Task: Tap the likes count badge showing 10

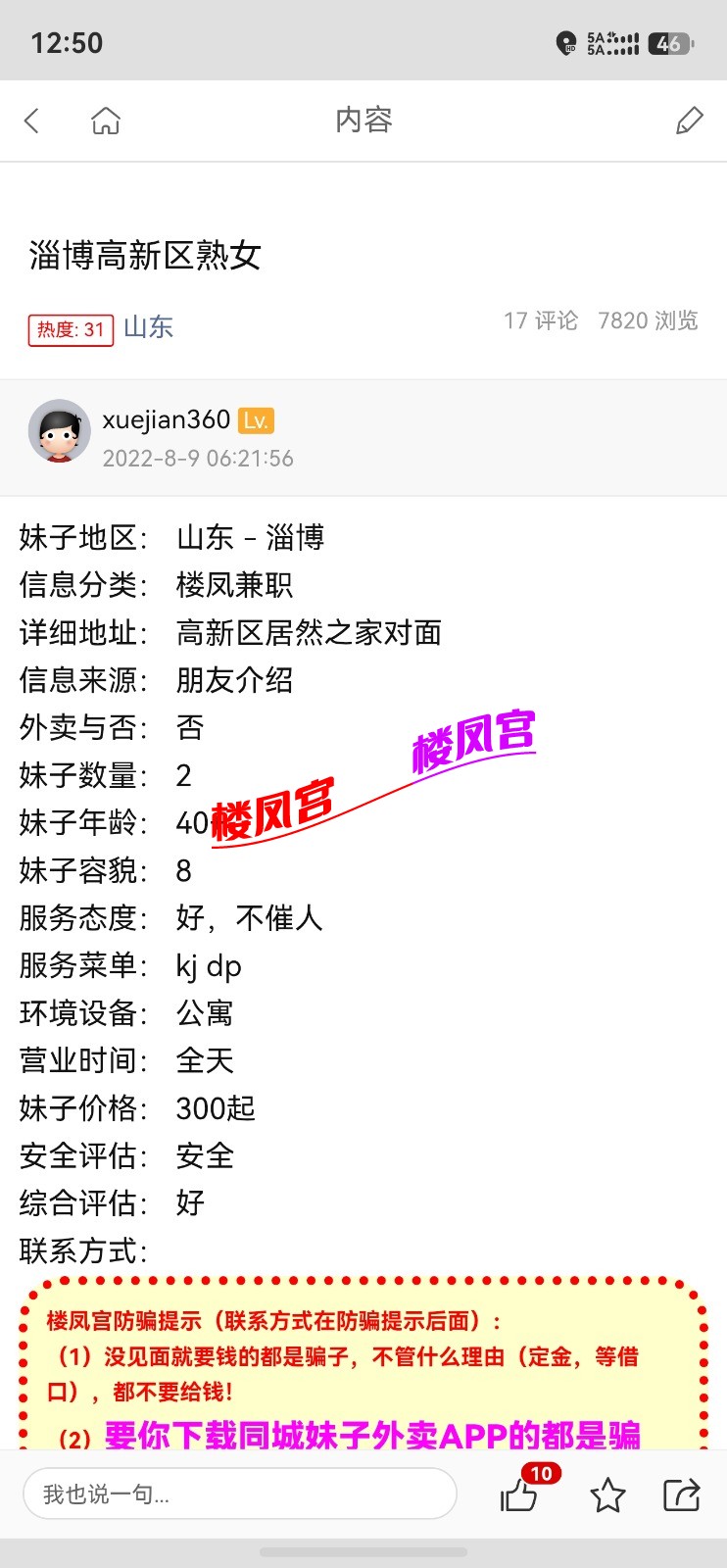Action: (x=540, y=1472)
